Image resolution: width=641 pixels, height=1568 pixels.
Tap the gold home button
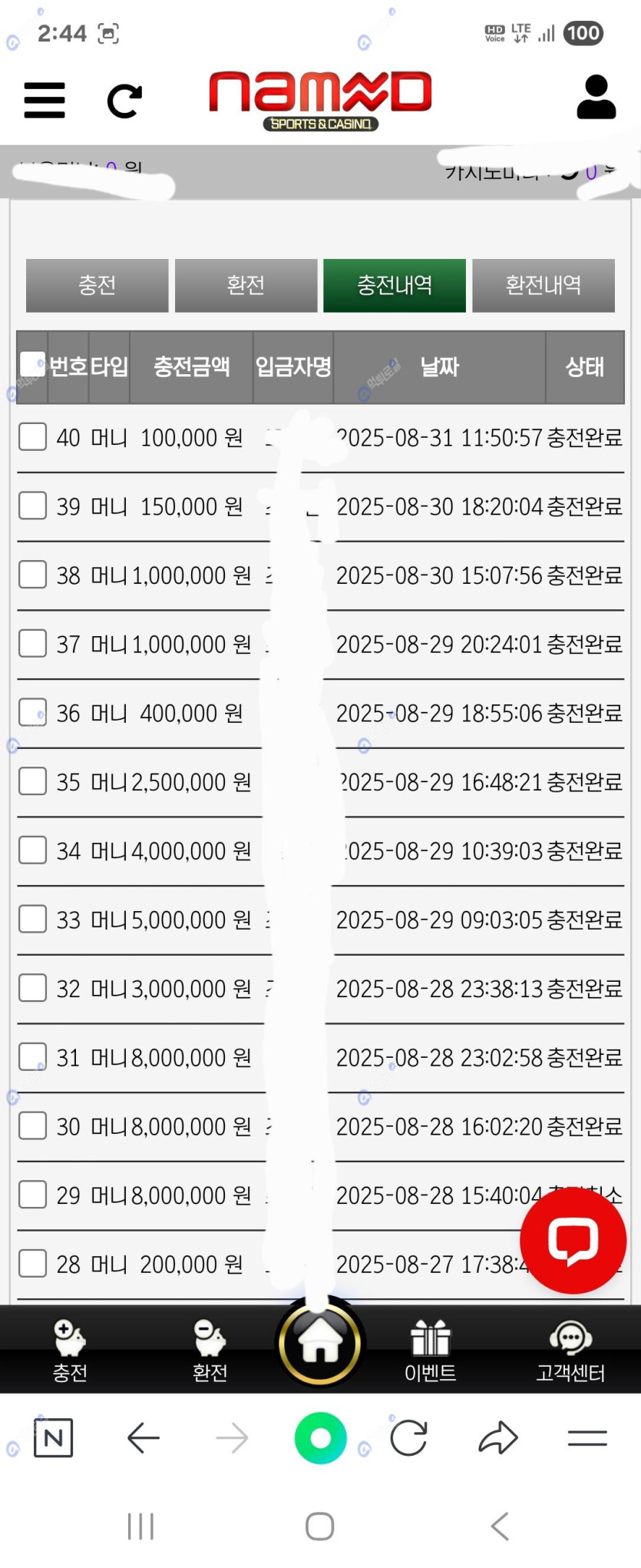320,1344
